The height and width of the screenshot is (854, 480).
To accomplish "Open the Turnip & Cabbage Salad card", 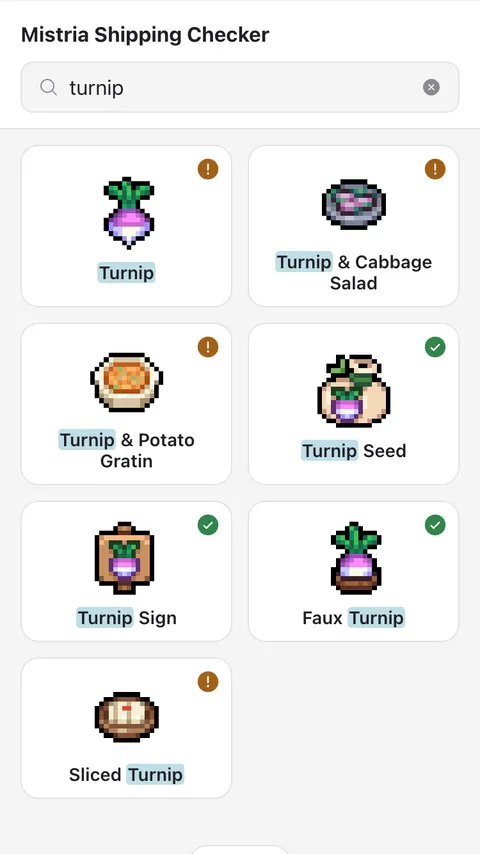I will point(354,226).
